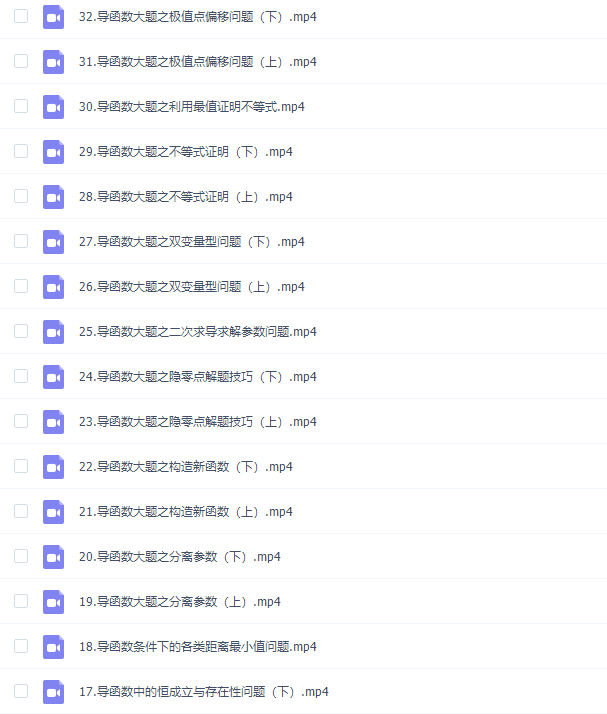Tick the checkbox next to 29.不等式证明（下）
This screenshot has height=714, width=607.
(21, 151)
